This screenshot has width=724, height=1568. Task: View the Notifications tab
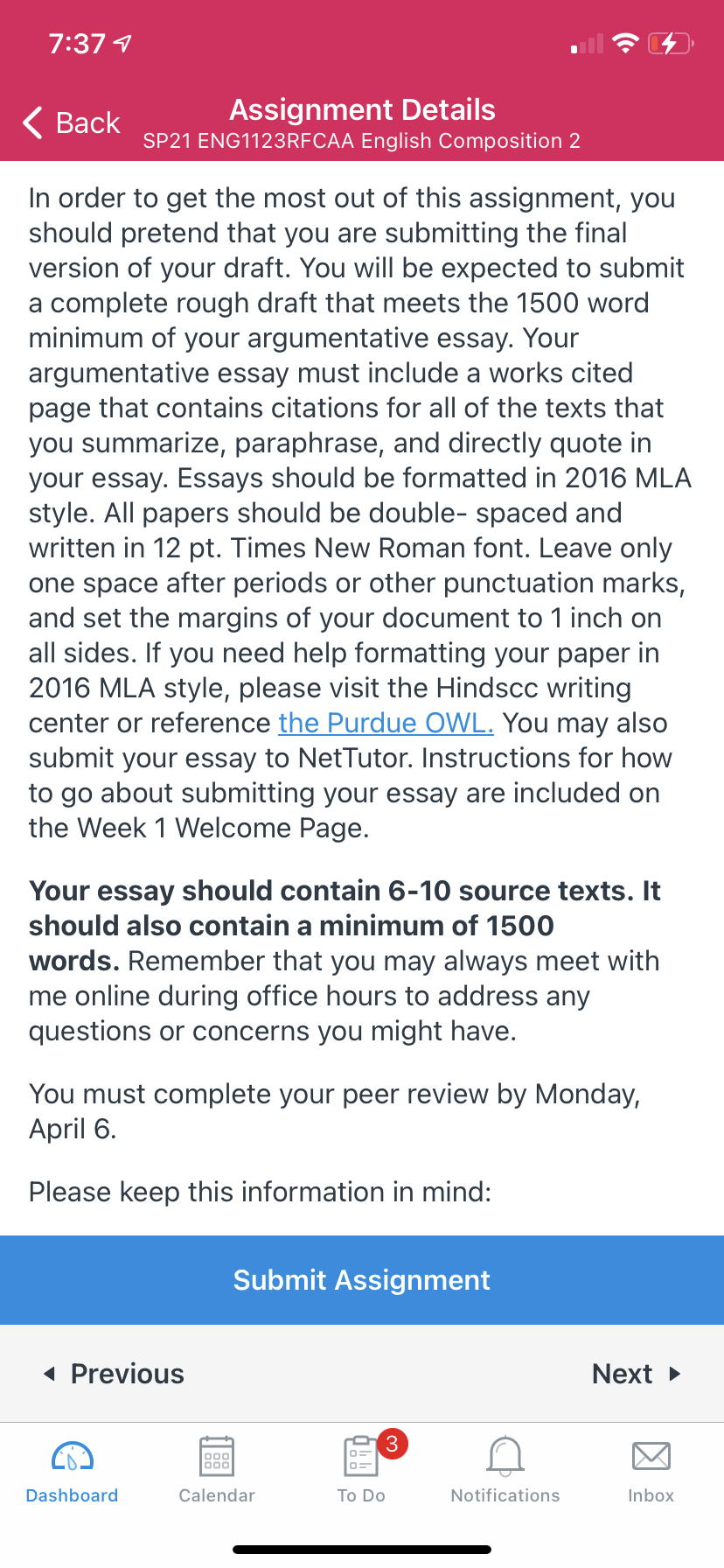[505, 1470]
